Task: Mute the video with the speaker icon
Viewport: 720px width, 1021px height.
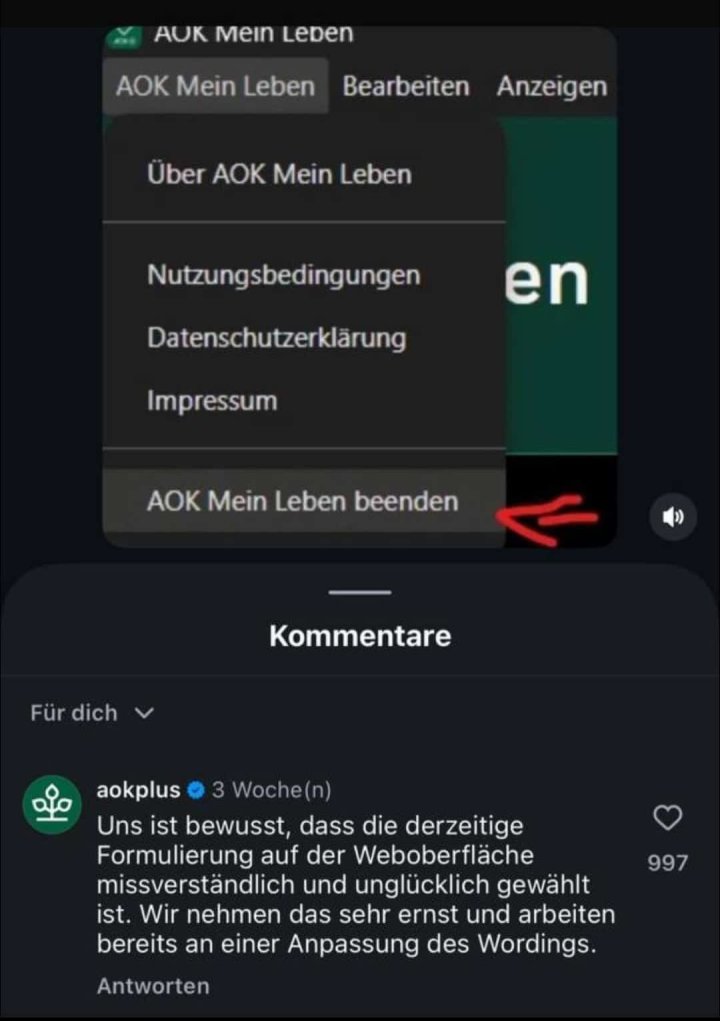Action: (x=673, y=517)
